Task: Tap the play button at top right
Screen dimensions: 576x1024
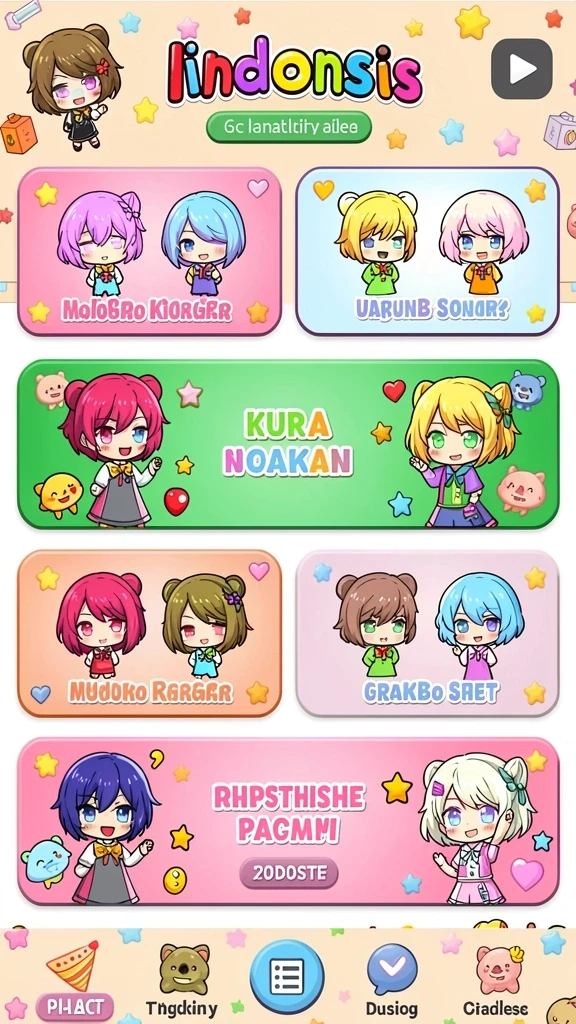Action: point(522,69)
